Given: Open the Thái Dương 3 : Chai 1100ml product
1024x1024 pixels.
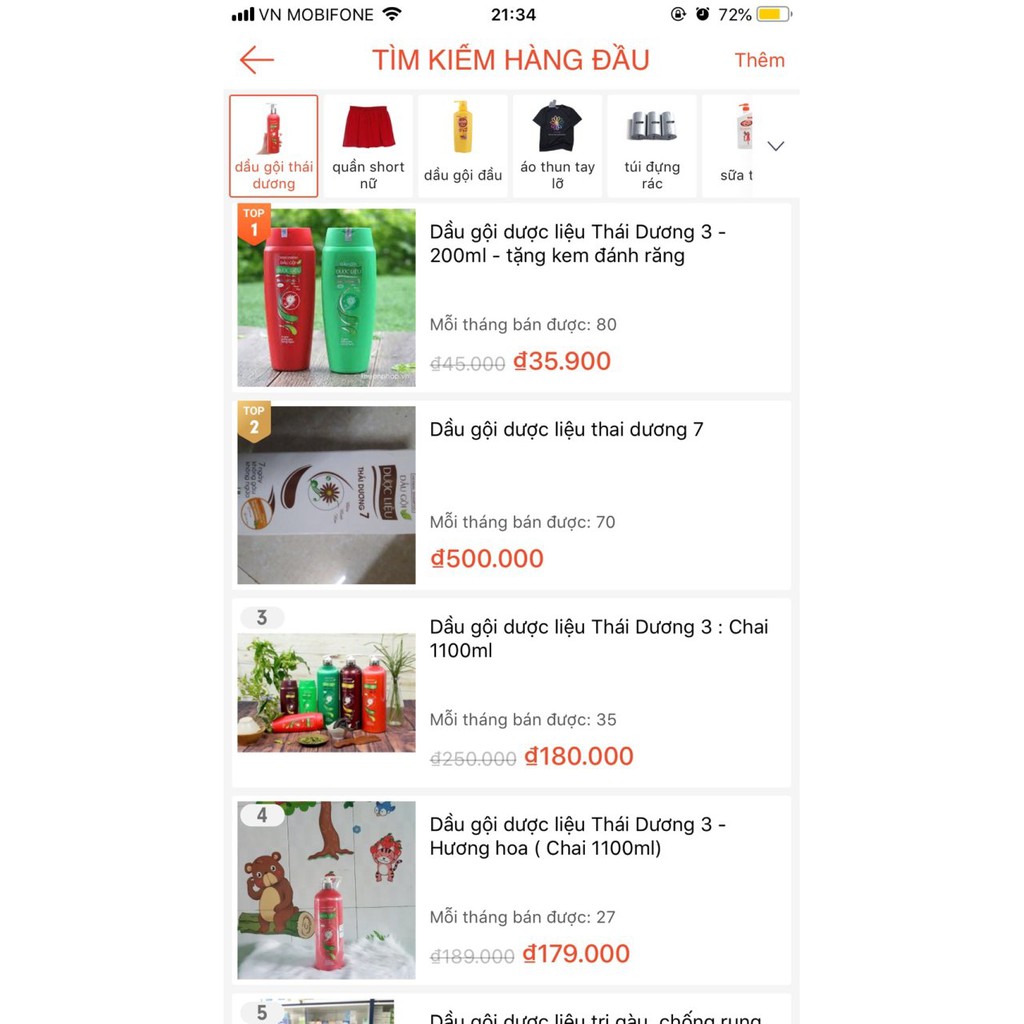Looking at the screenshot, I should point(511,692).
